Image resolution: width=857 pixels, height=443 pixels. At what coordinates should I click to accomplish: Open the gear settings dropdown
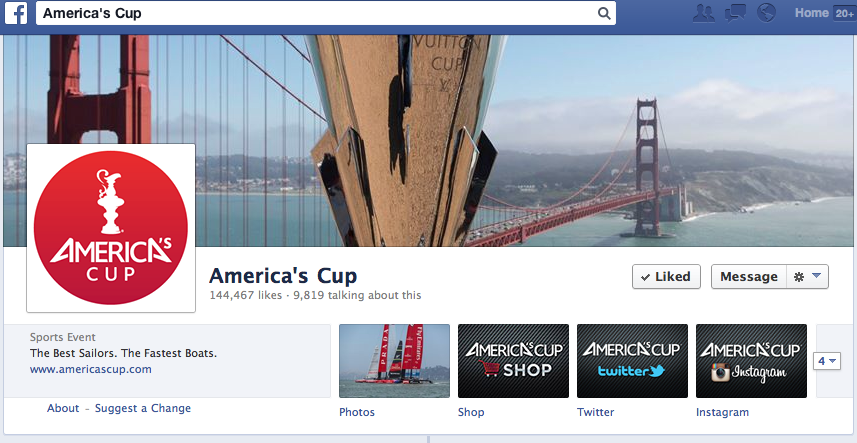click(x=807, y=277)
